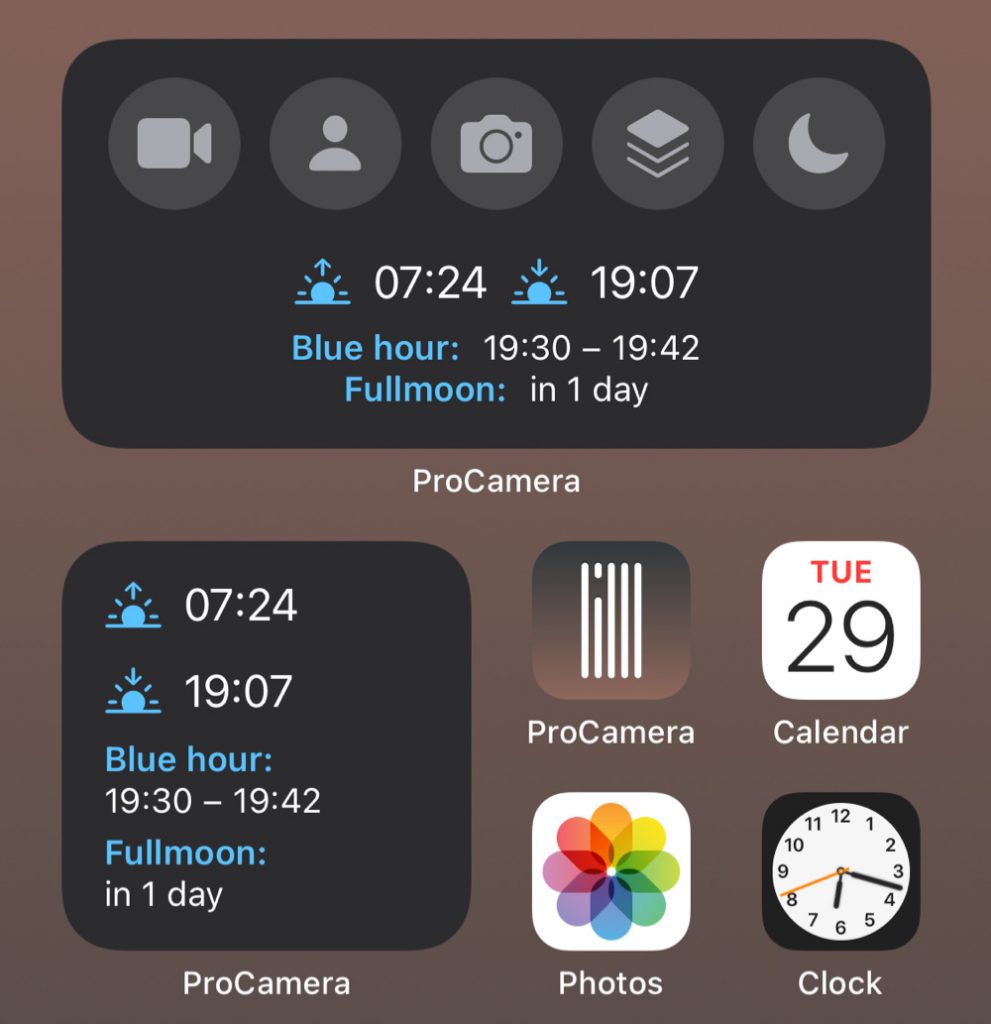Viewport: 991px width, 1024px height.
Task: Tap the sunset time 19:07 in small widget
Action: click(x=240, y=689)
